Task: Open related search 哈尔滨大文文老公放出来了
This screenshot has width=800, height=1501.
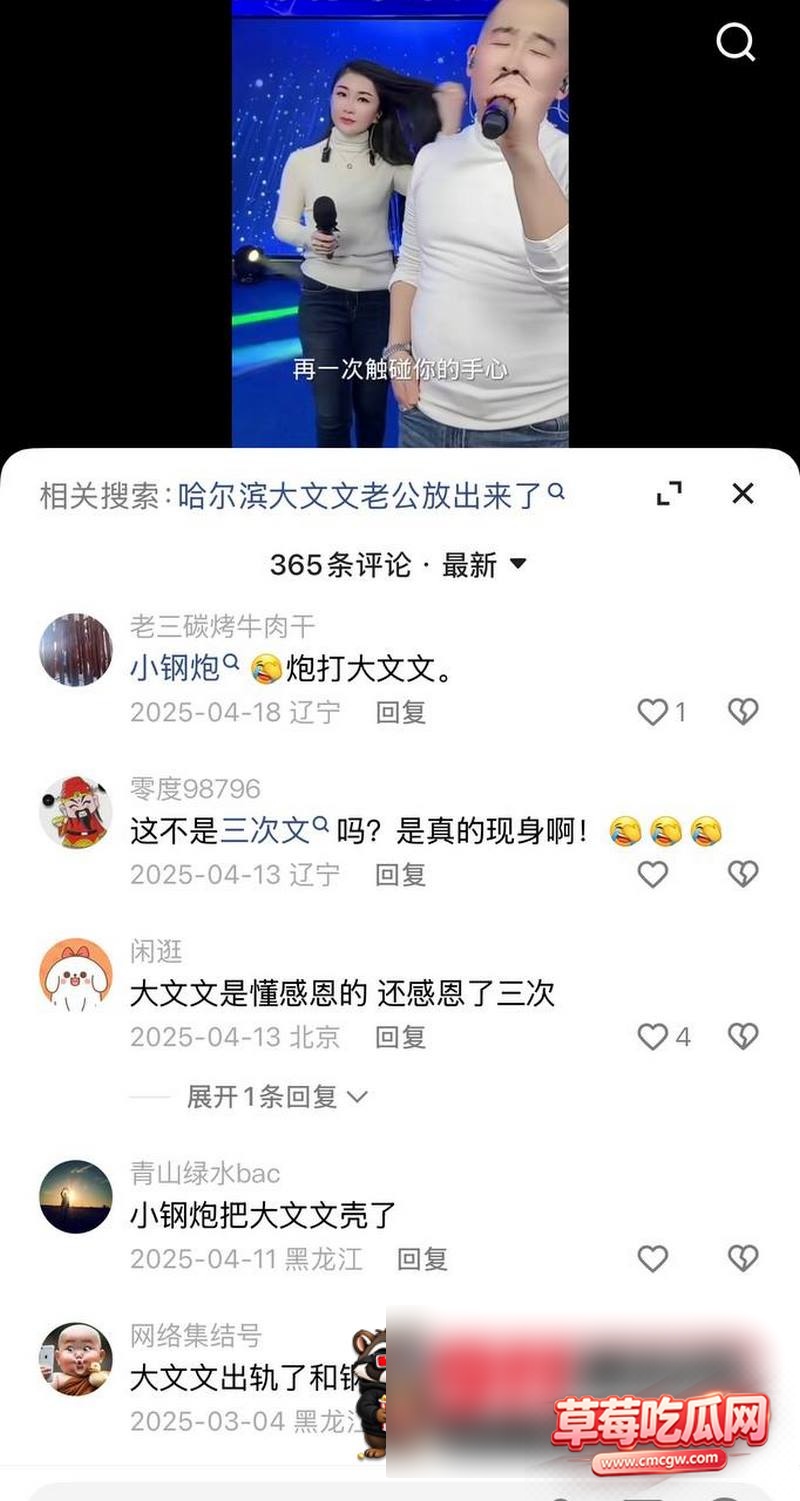Action: click(372, 495)
